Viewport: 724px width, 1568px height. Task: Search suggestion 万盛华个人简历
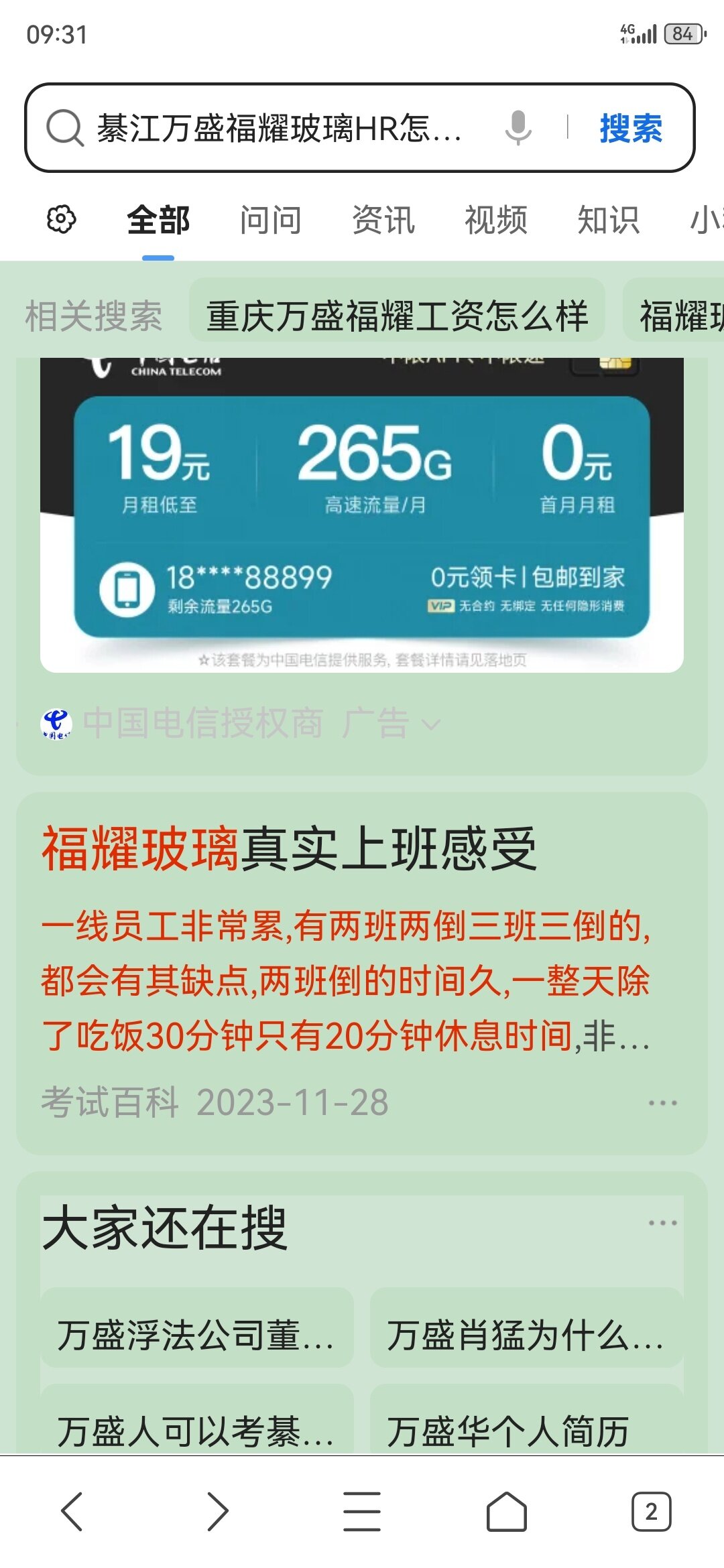(526, 1431)
